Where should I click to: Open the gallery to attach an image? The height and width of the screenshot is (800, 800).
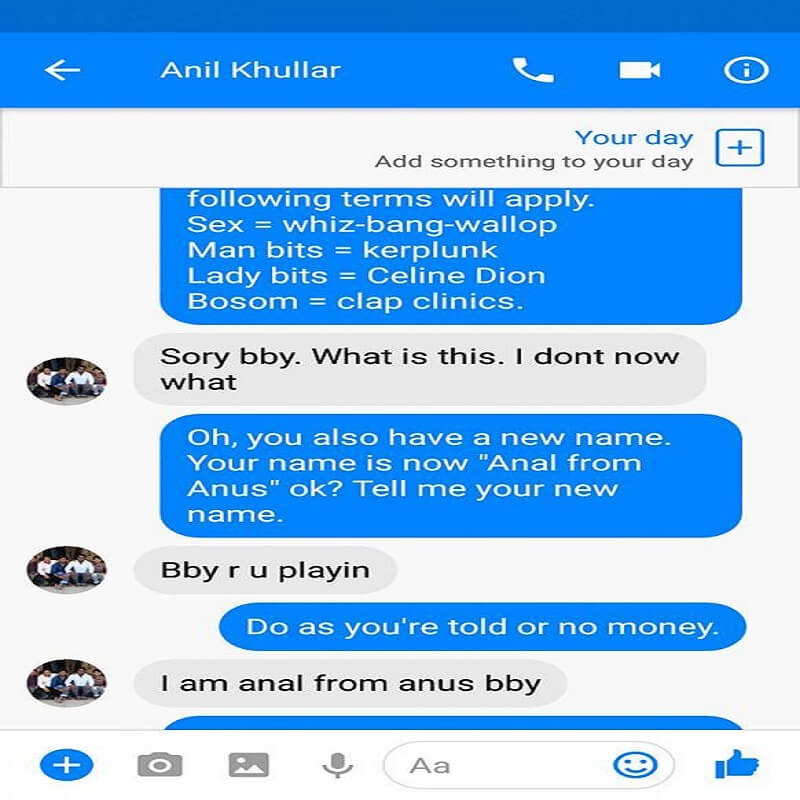point(249,766)
